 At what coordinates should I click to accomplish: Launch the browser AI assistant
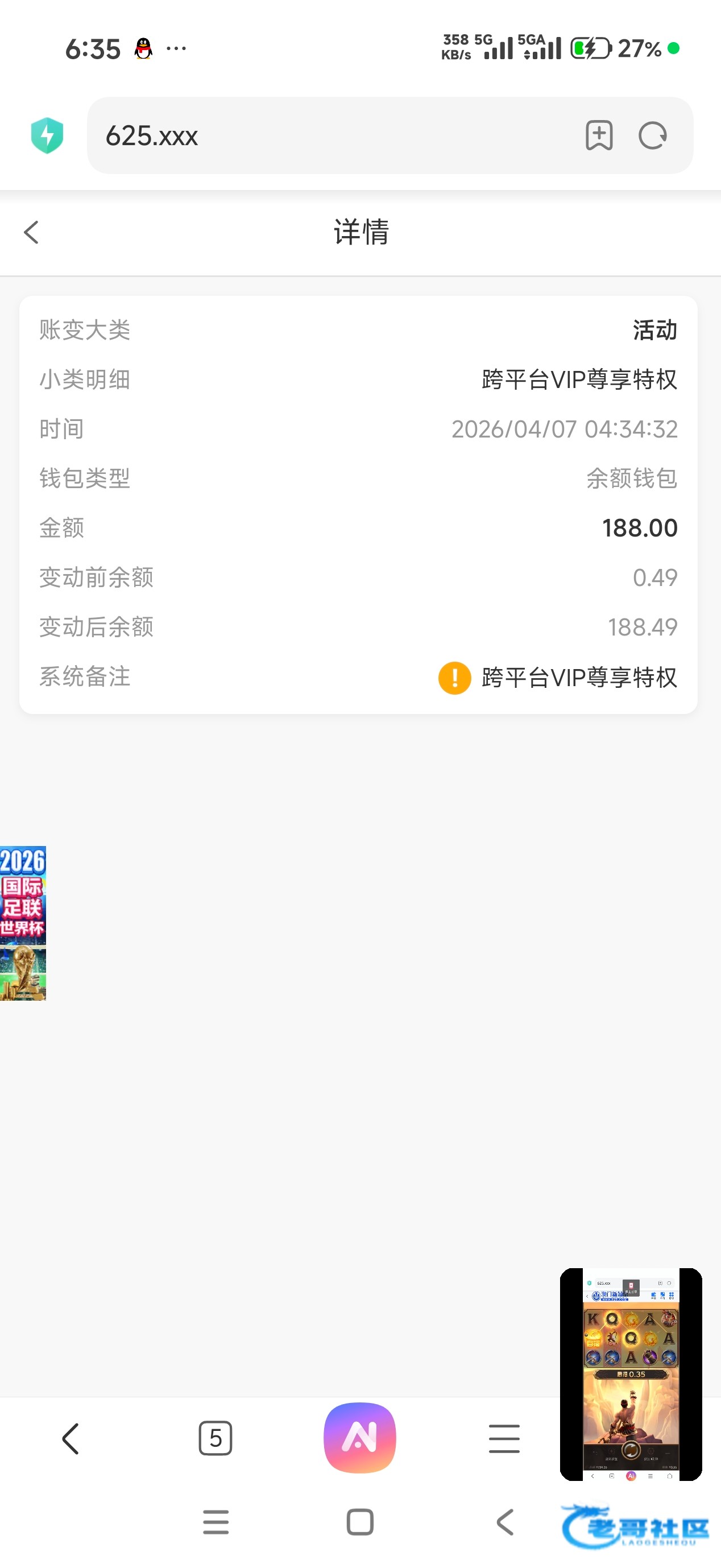[x=359, y=1437]
